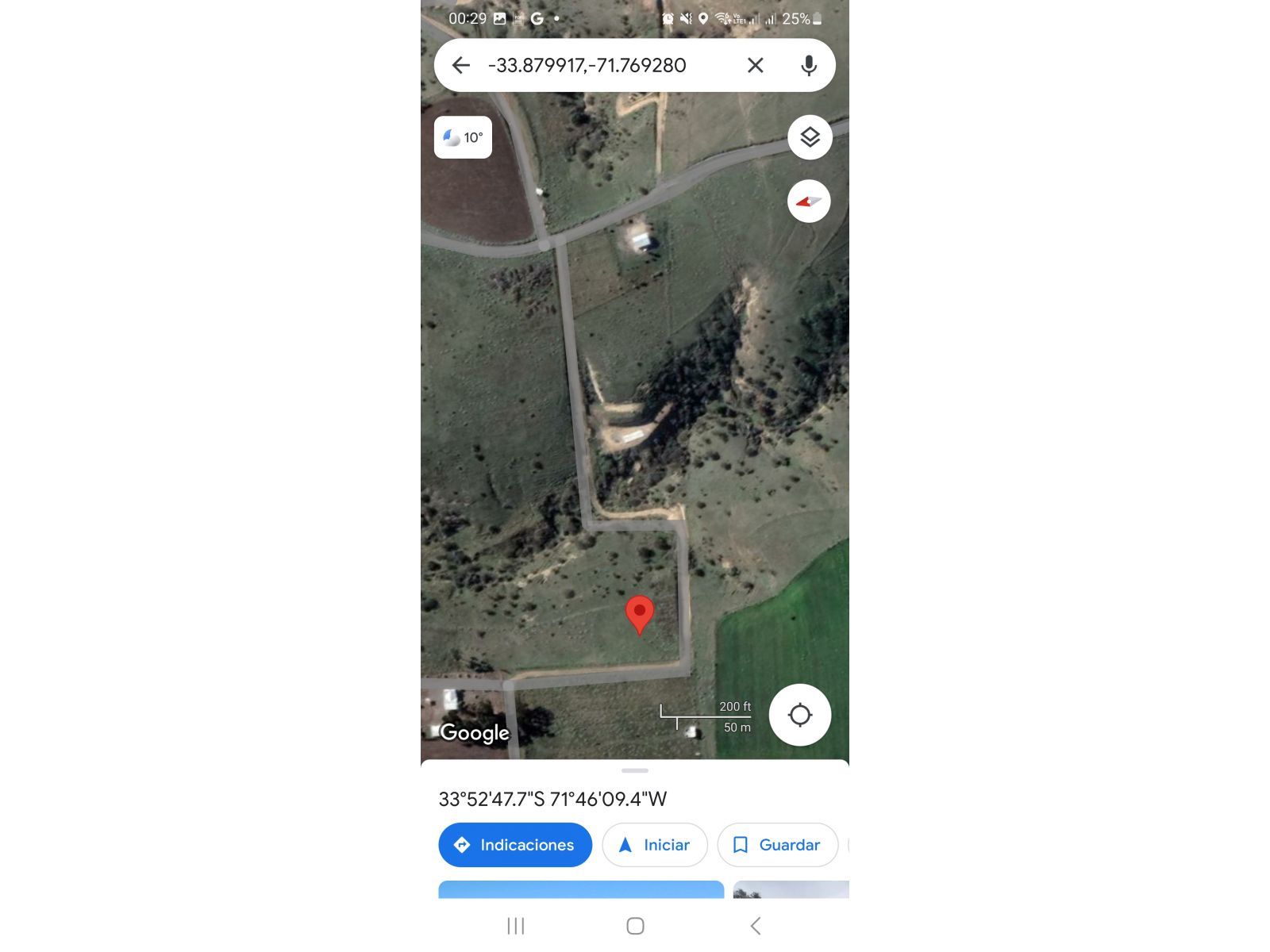Get directions with the Indicaciones button
Image resolution: width=1270 pixels, height=952 pixels.
(x=515, y=845)
